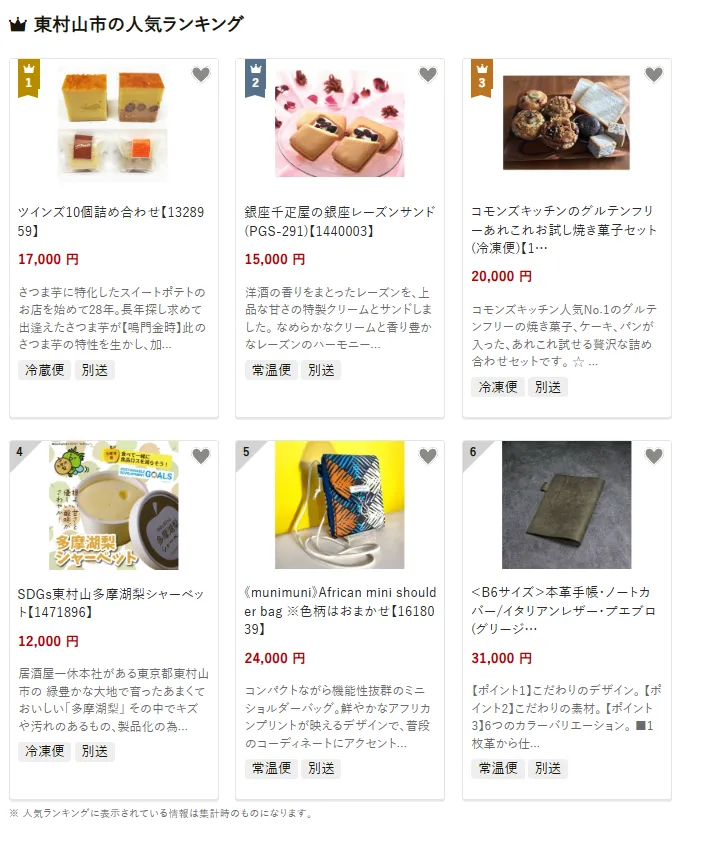Open SDGs東村山多摩湖梨シャーベット product card

coord(112,602)
